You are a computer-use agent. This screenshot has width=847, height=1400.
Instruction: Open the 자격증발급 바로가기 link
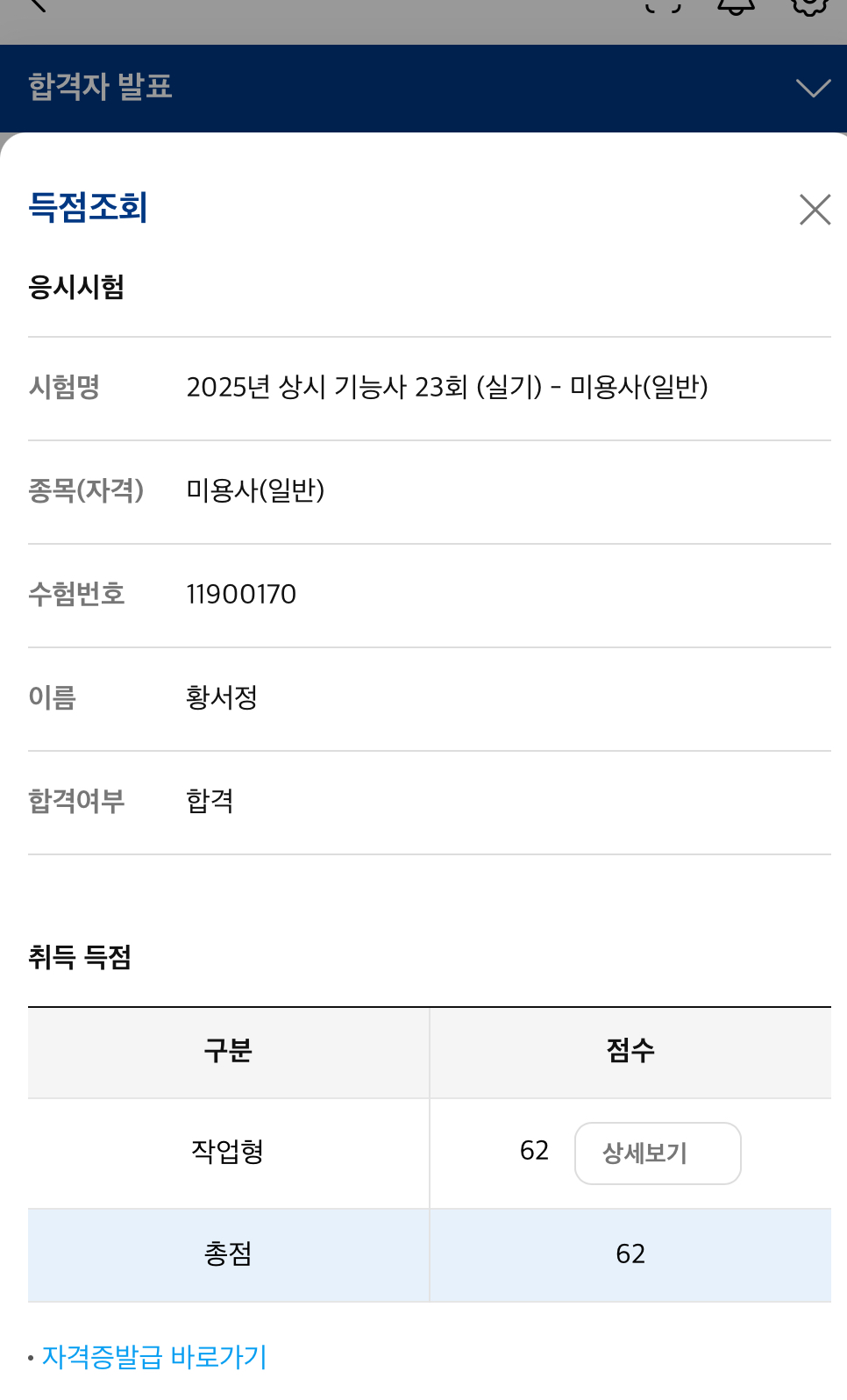[x=154, y=1357]
